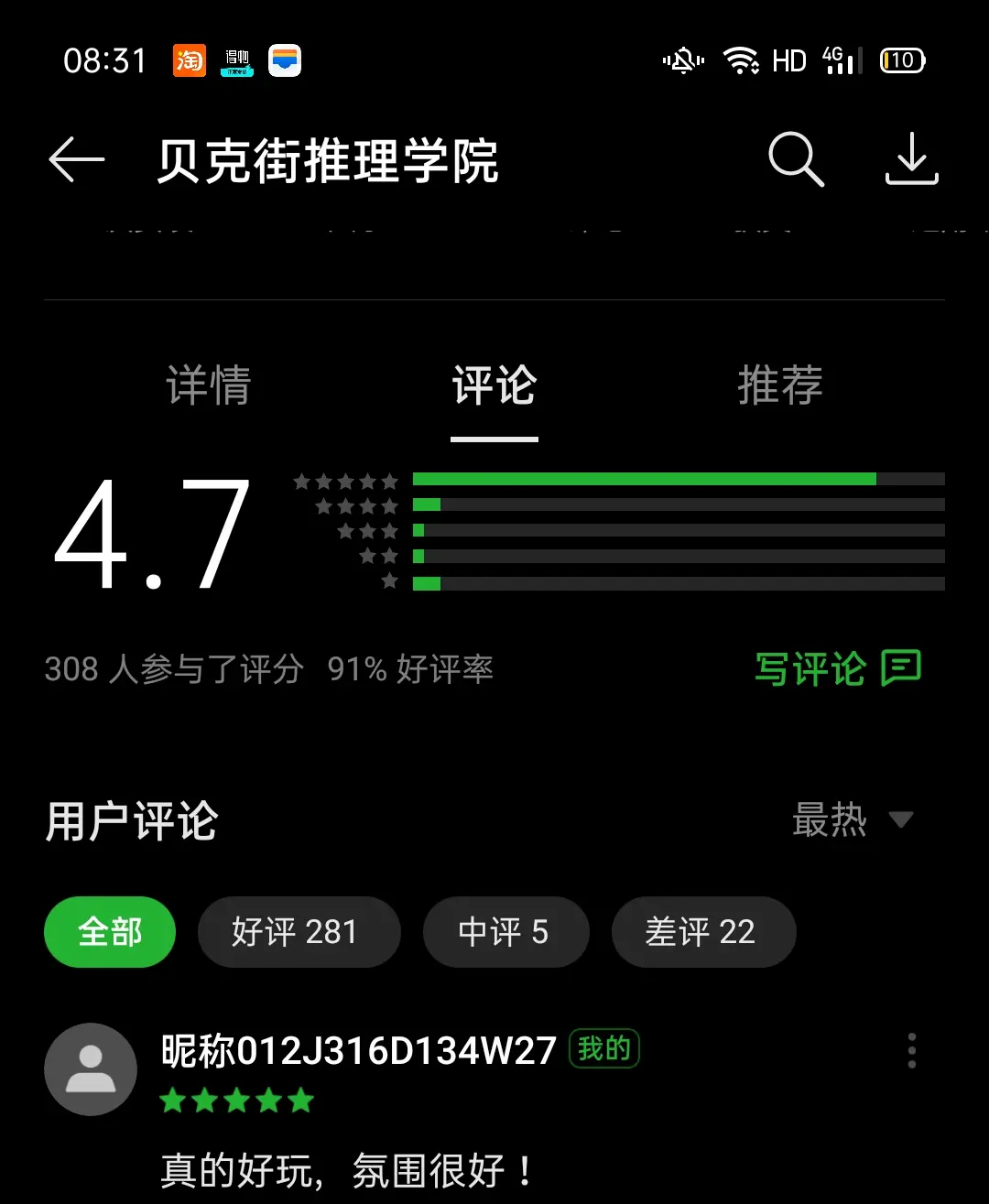
Task: Go back from 贝克街推理学院 page
Action: pyautogui.click(x=77, y=159)
